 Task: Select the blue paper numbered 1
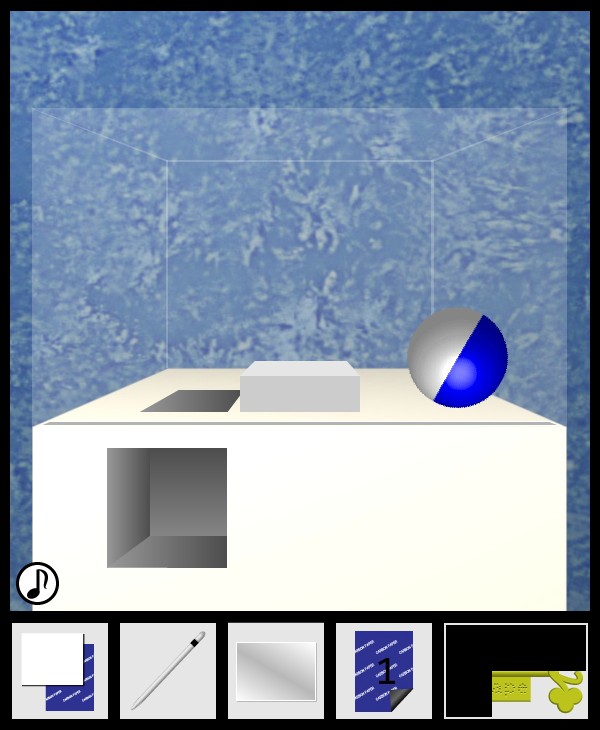pos(384,670)
